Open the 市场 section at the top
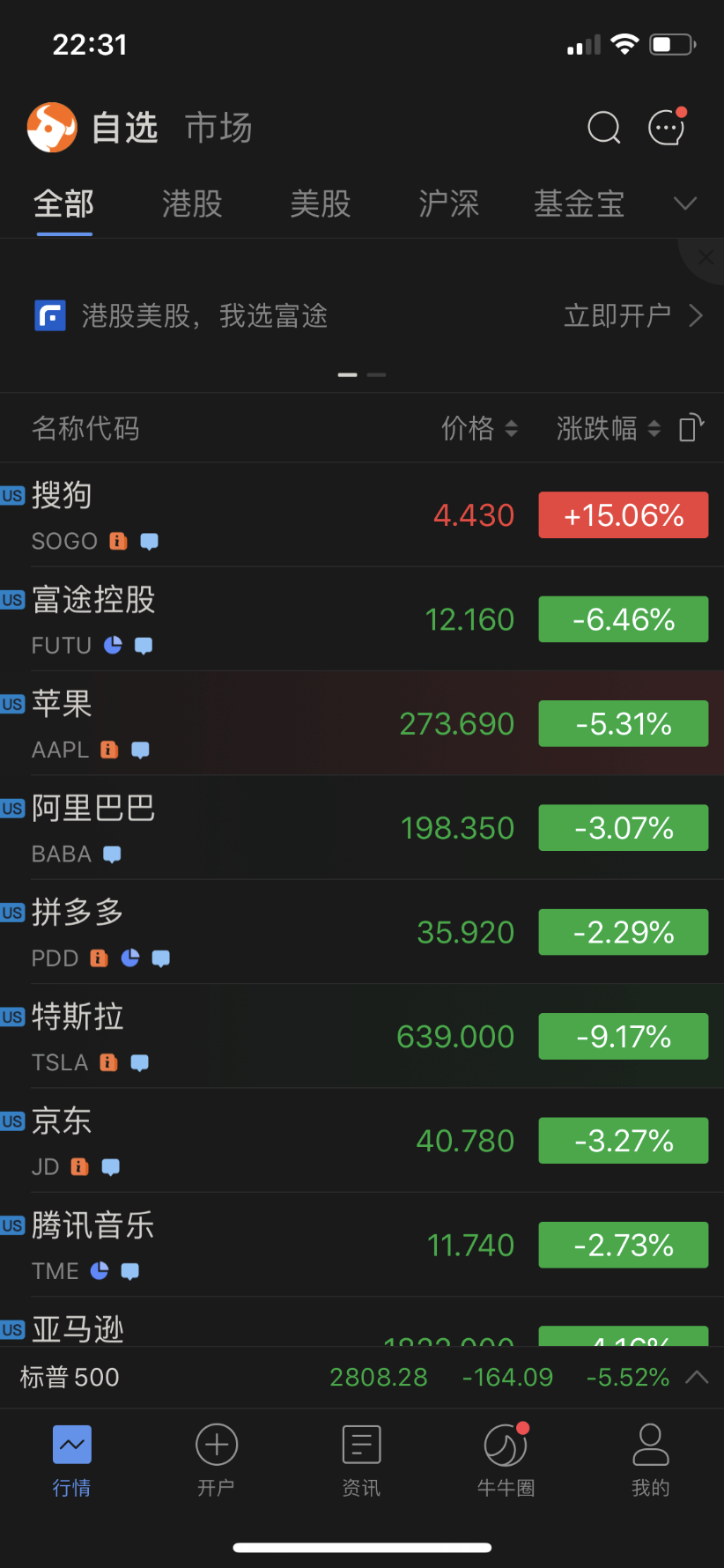Screen dimensions: 724x1568 (x=218, y=127)
